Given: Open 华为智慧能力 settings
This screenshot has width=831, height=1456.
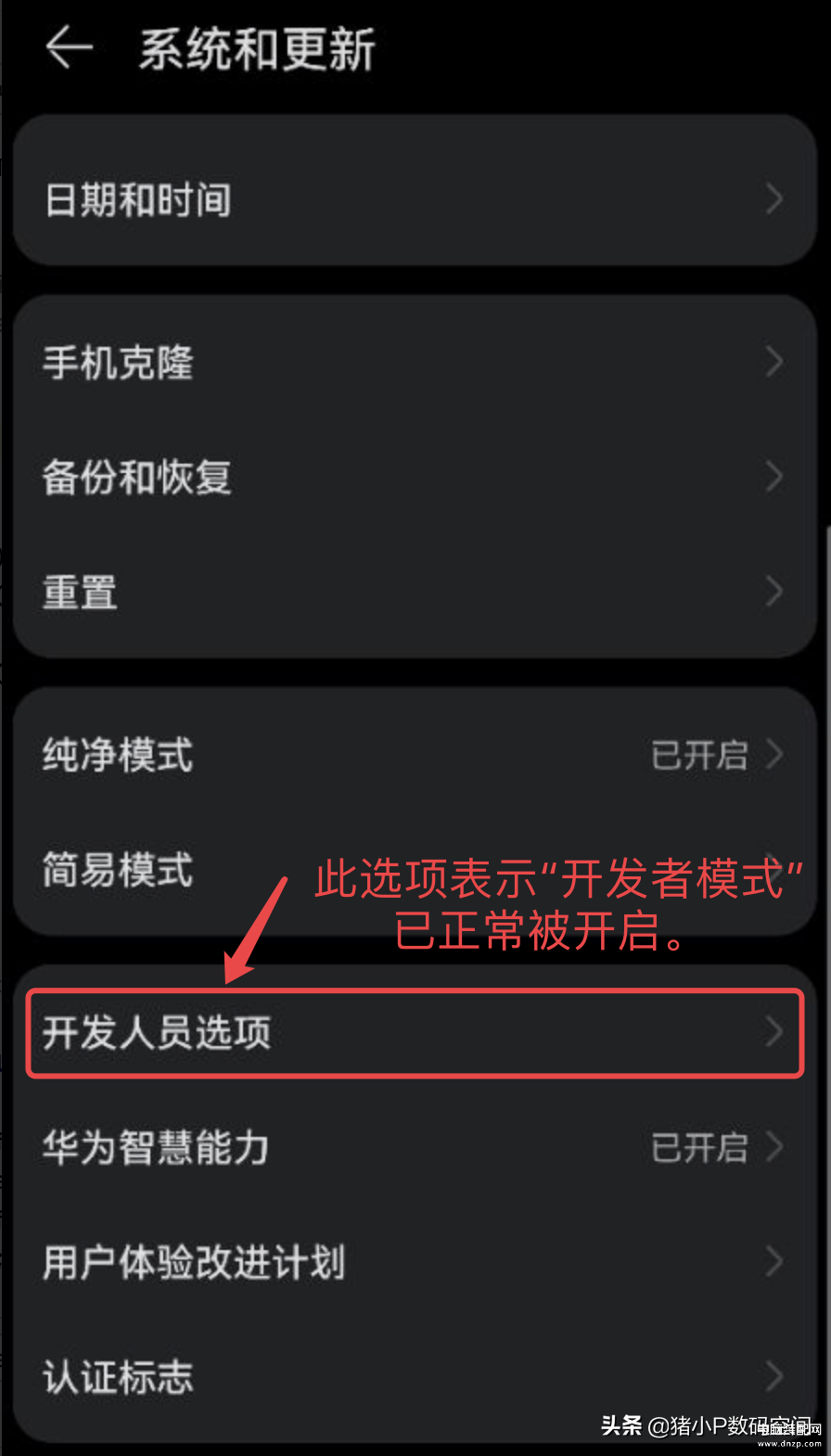Looking at the screenshot, I should click(414, 1147).
